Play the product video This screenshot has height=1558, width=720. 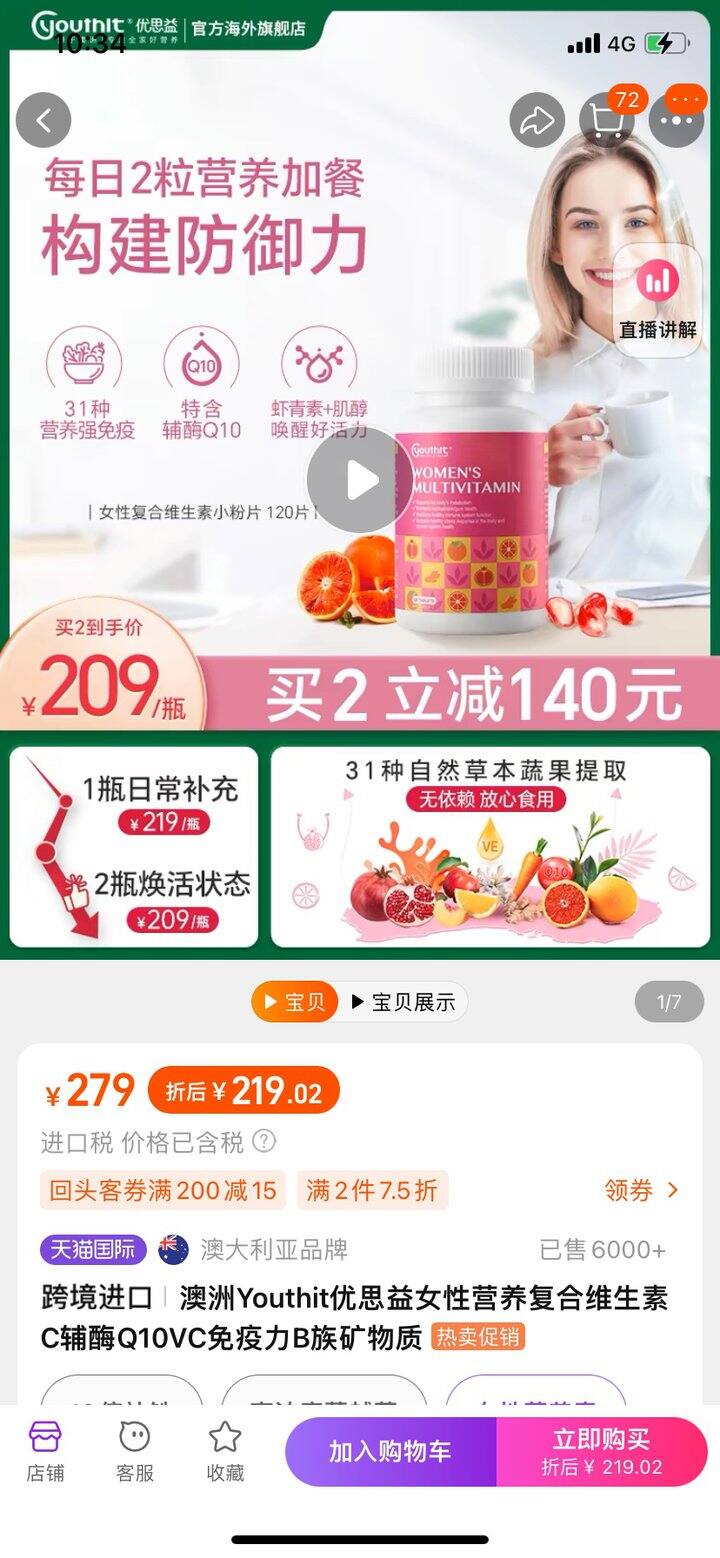click(360, 480)
